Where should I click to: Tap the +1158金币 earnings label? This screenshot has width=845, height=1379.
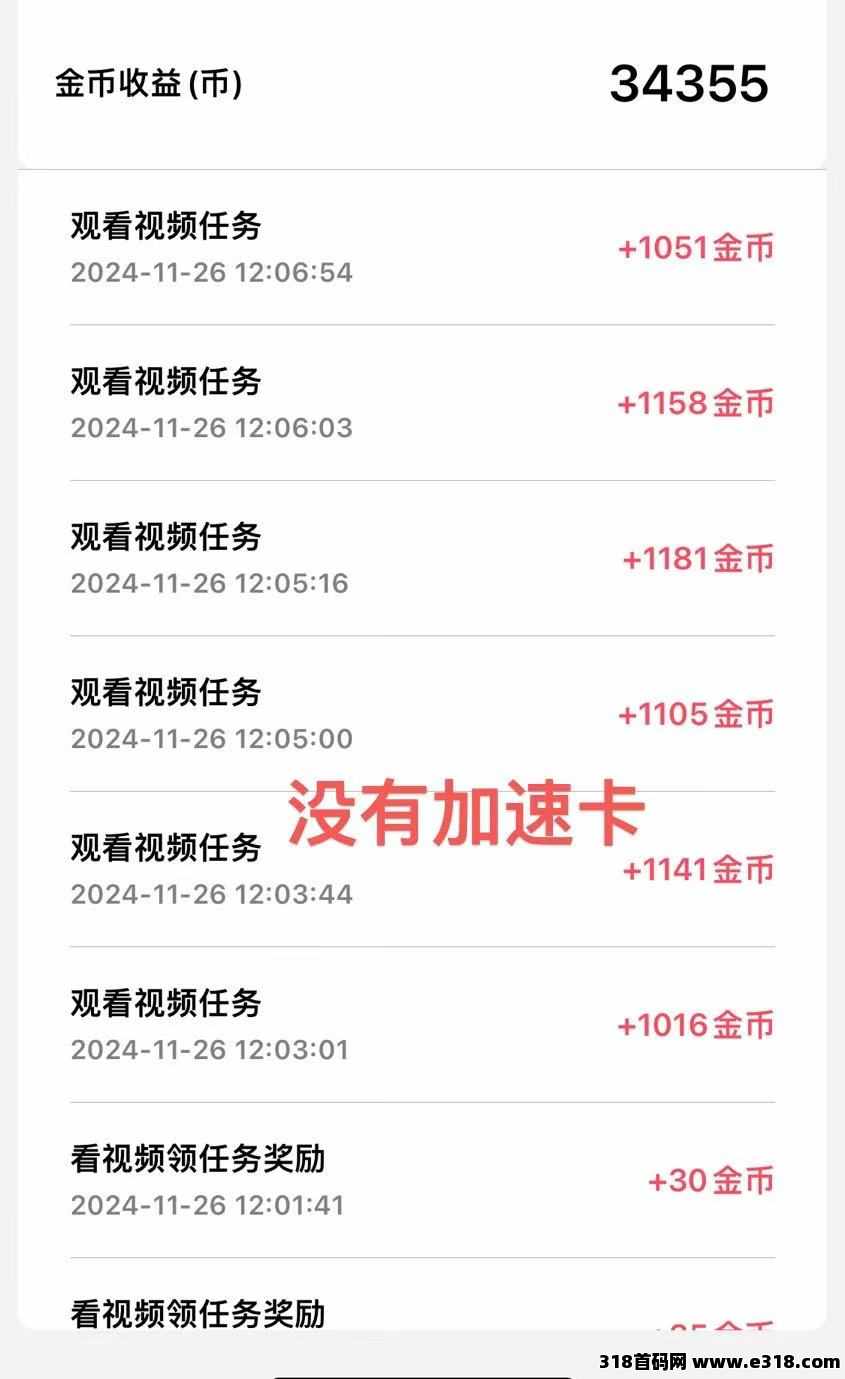(x=694, y=400)
